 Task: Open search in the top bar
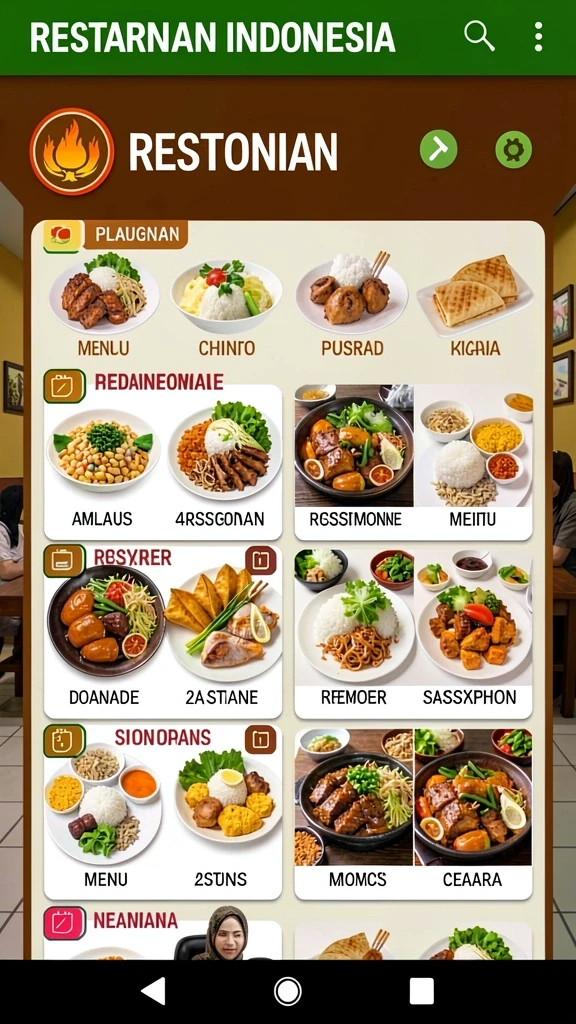point(479,36)
